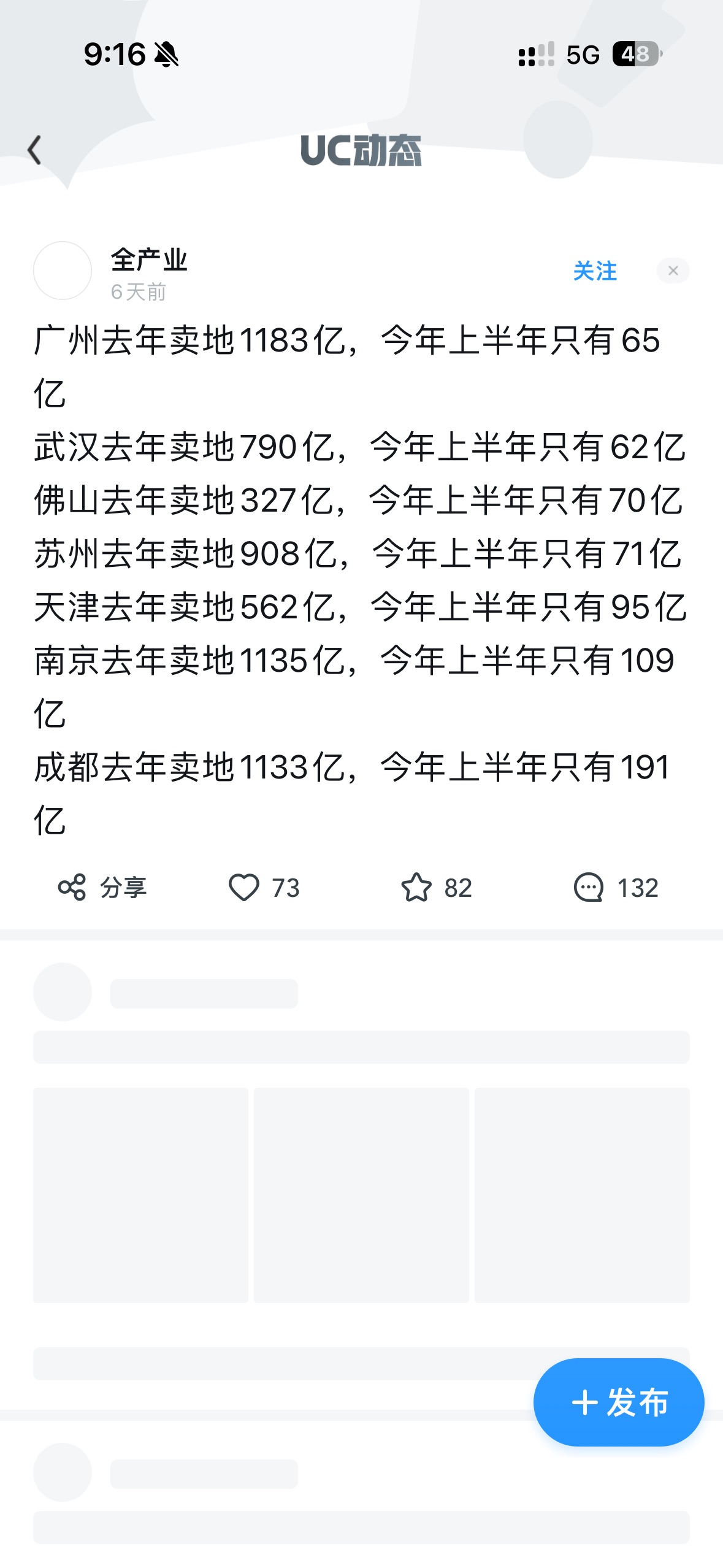The image size is (723, 1568).
Task: Share the post via 分享
Action: point(102,887)
